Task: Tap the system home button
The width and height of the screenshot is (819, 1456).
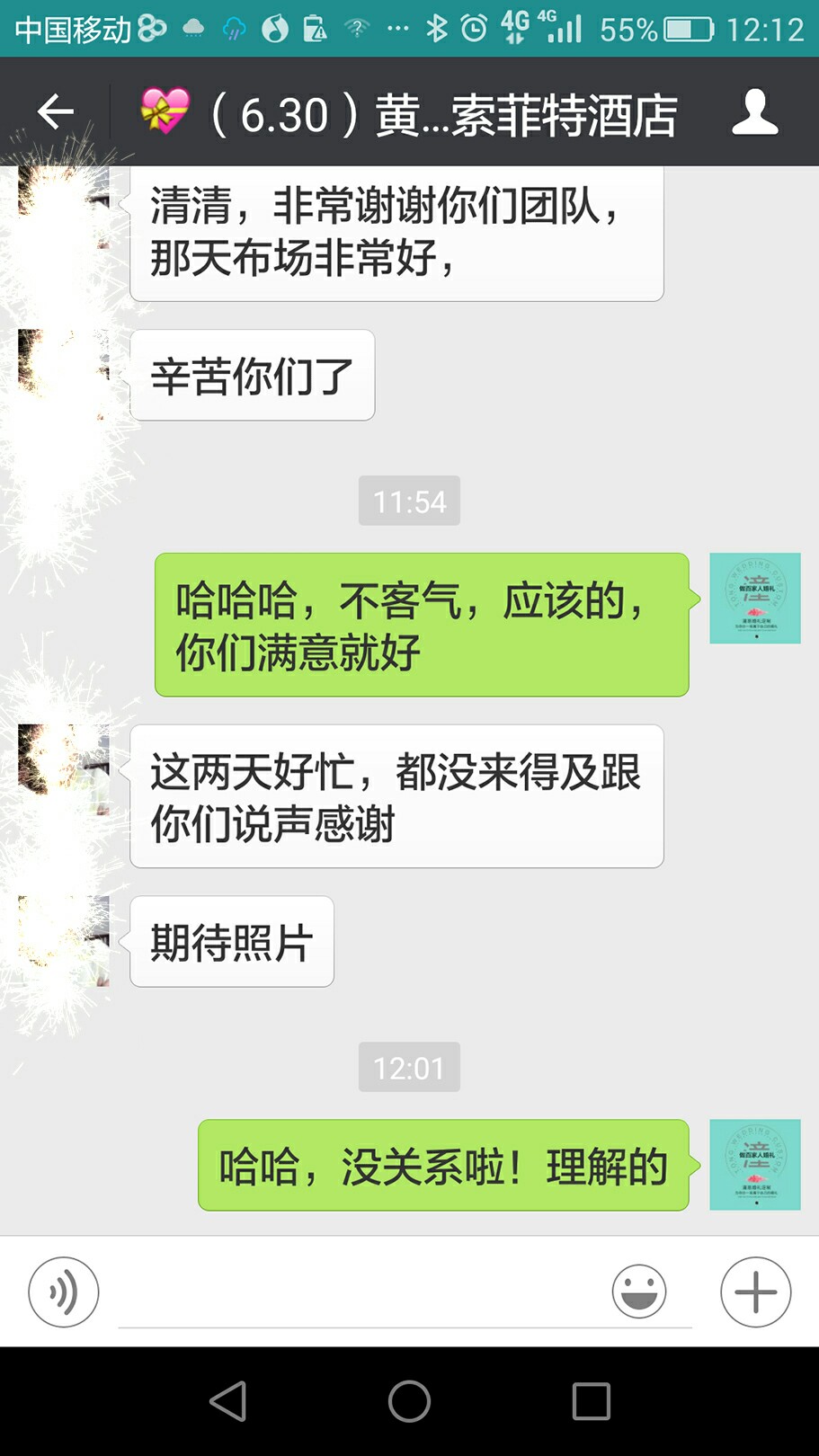Action: [x=409, y=1401]
